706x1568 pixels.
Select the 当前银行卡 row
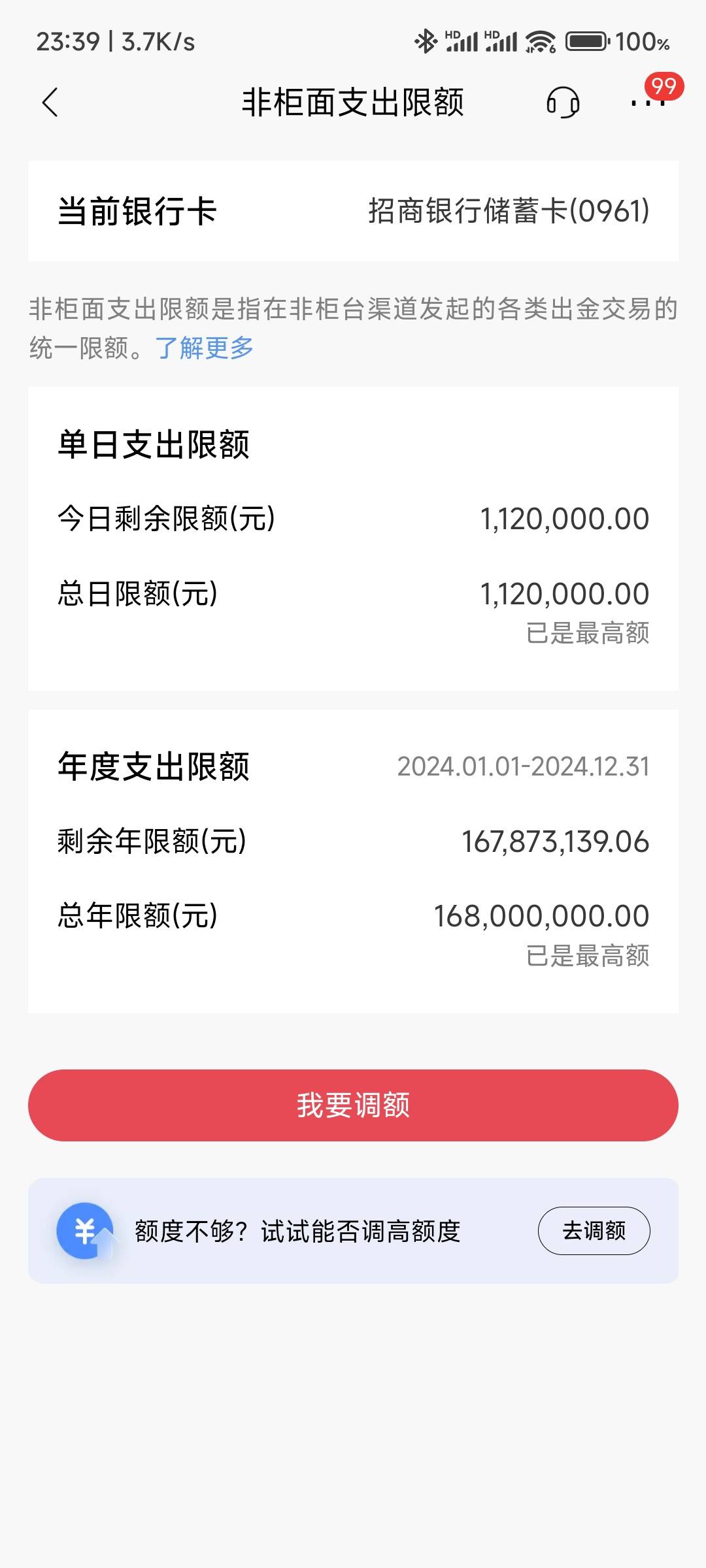pos(353,211)
